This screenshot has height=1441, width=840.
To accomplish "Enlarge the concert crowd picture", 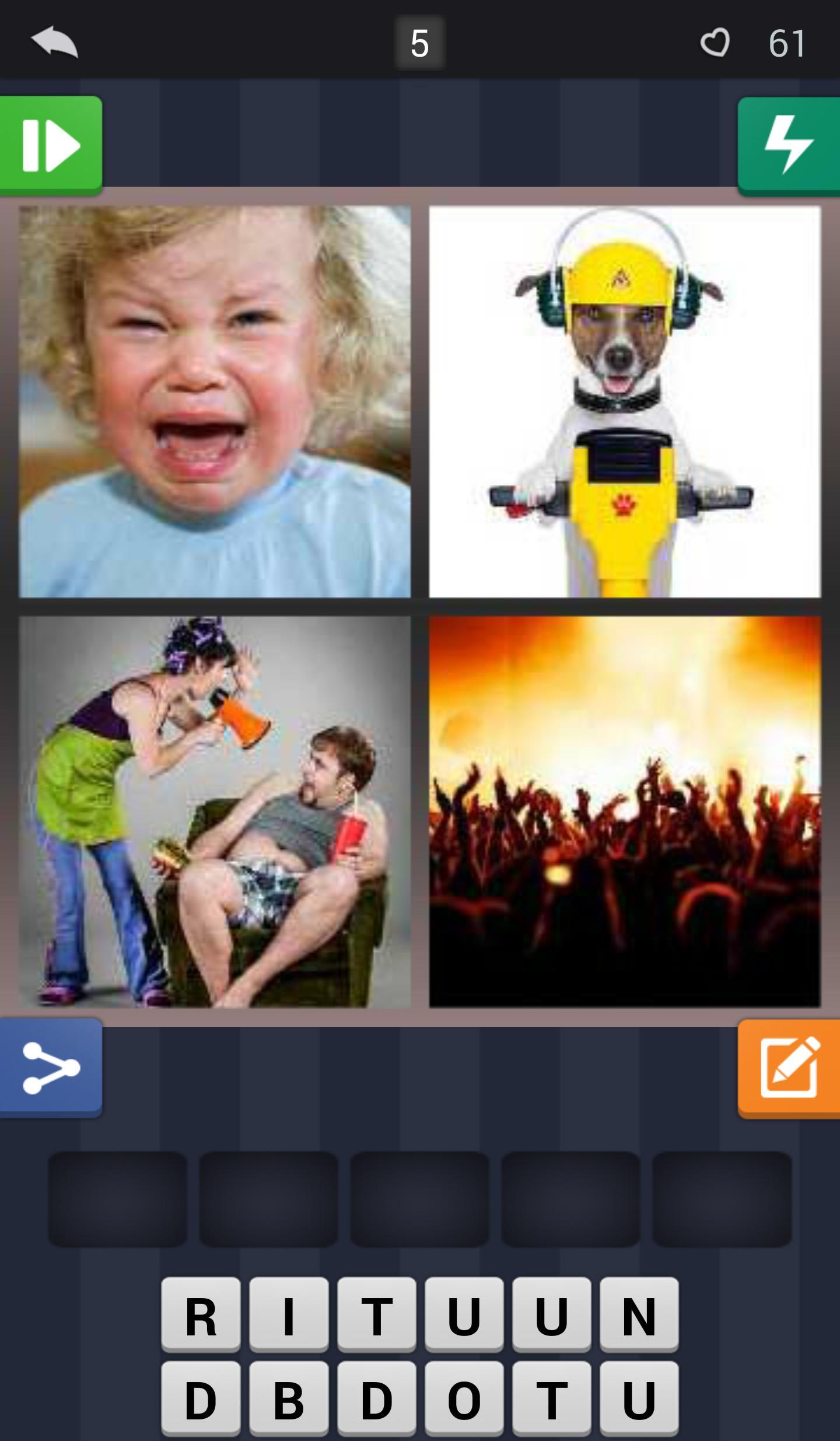I will pos(625,812).
